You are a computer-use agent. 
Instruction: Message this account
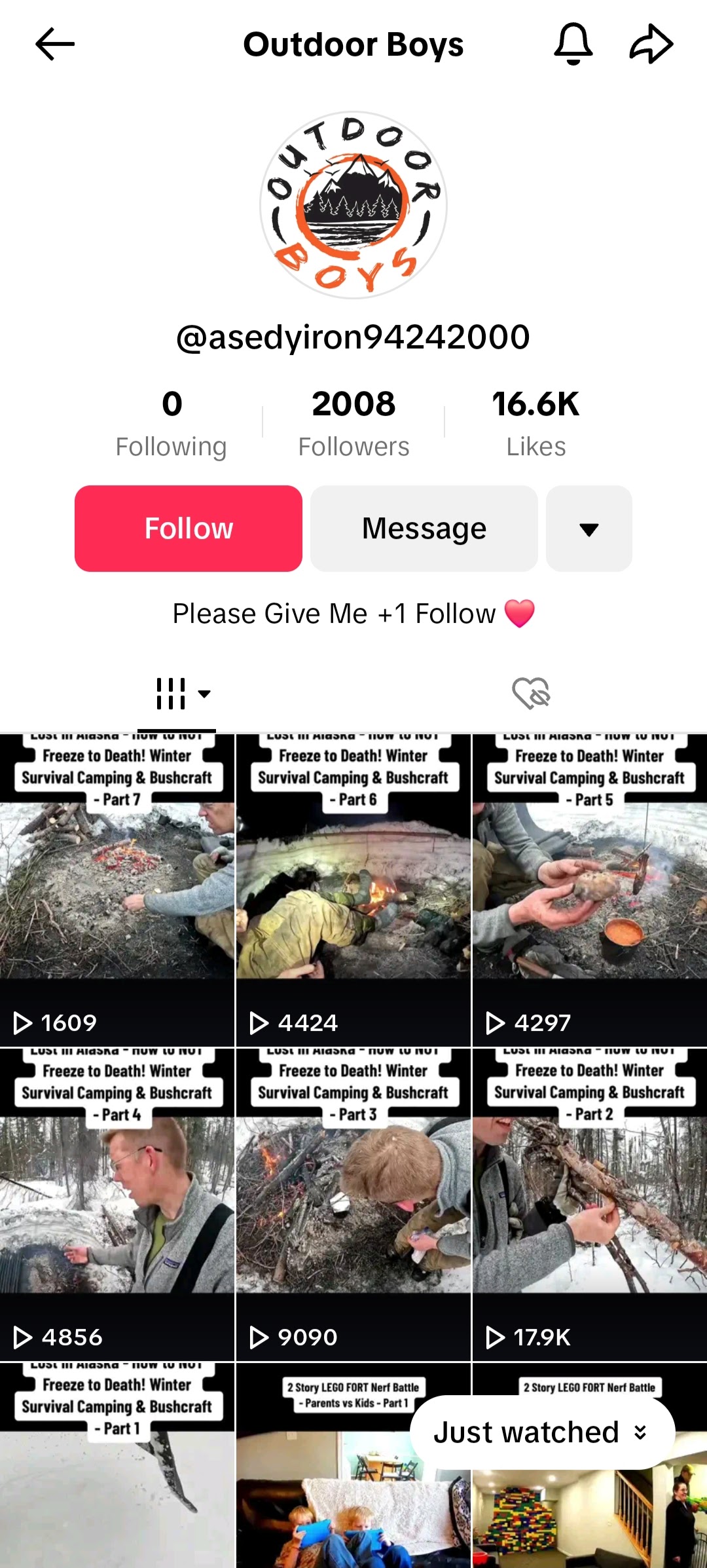[424, 529]
